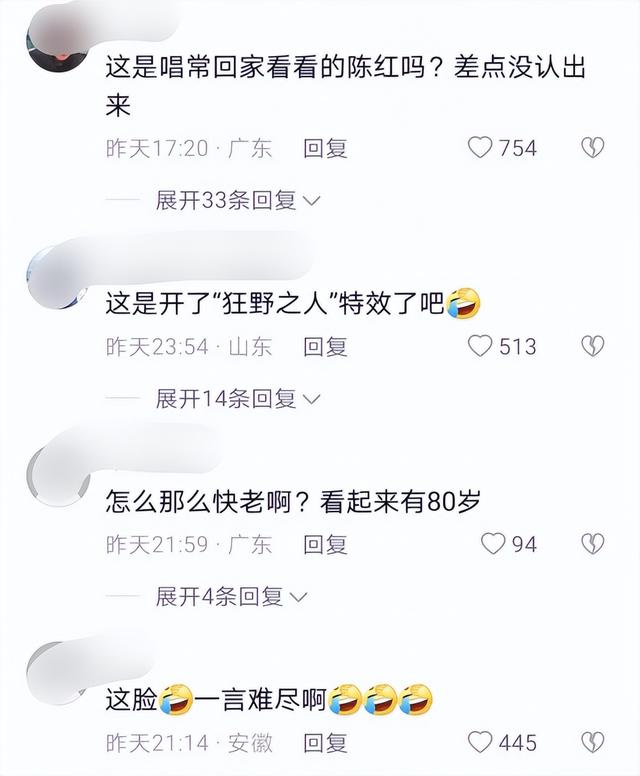The image size is (640, 776).
Task: Like the 狂野之人 特效 comment
Action: (x=481, y=346)
